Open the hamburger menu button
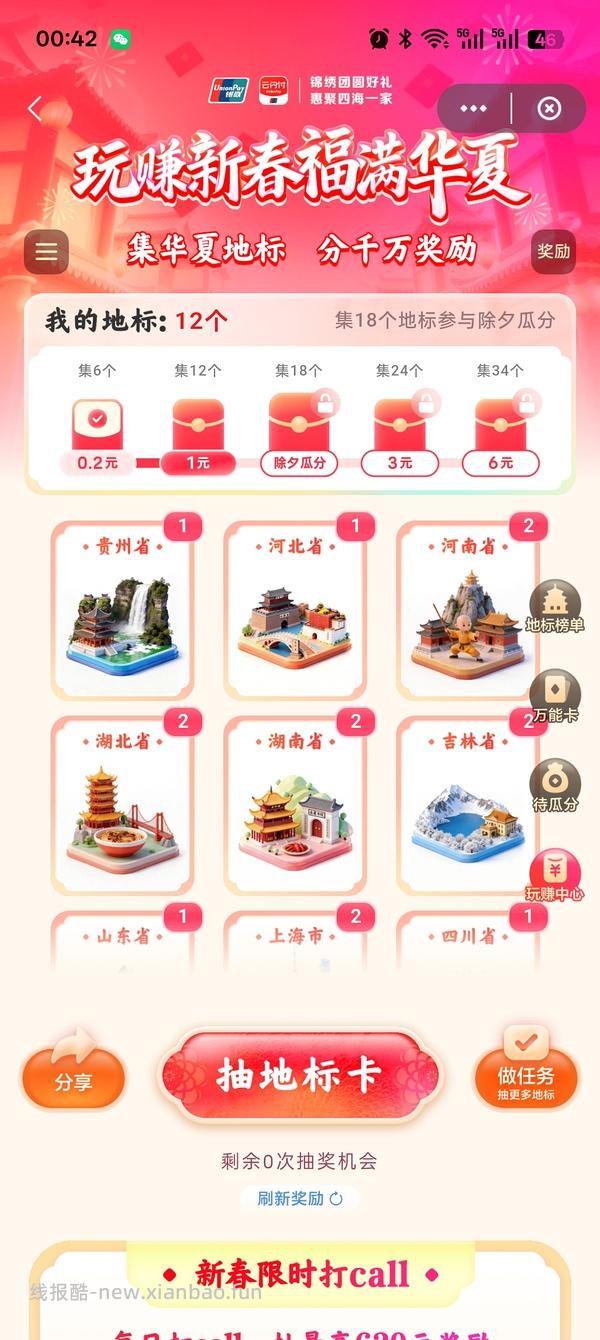This screenshot has width=600, height=1340. (x=46, y=252)
